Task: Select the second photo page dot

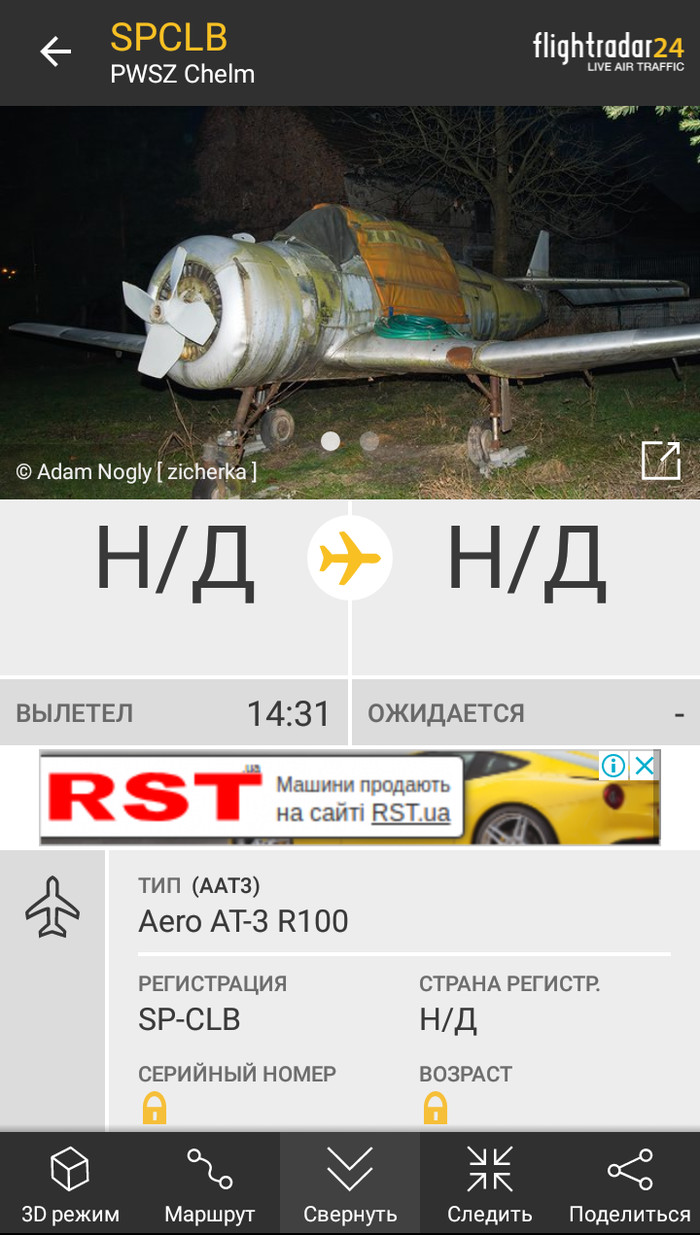Action: click(369, 441)
